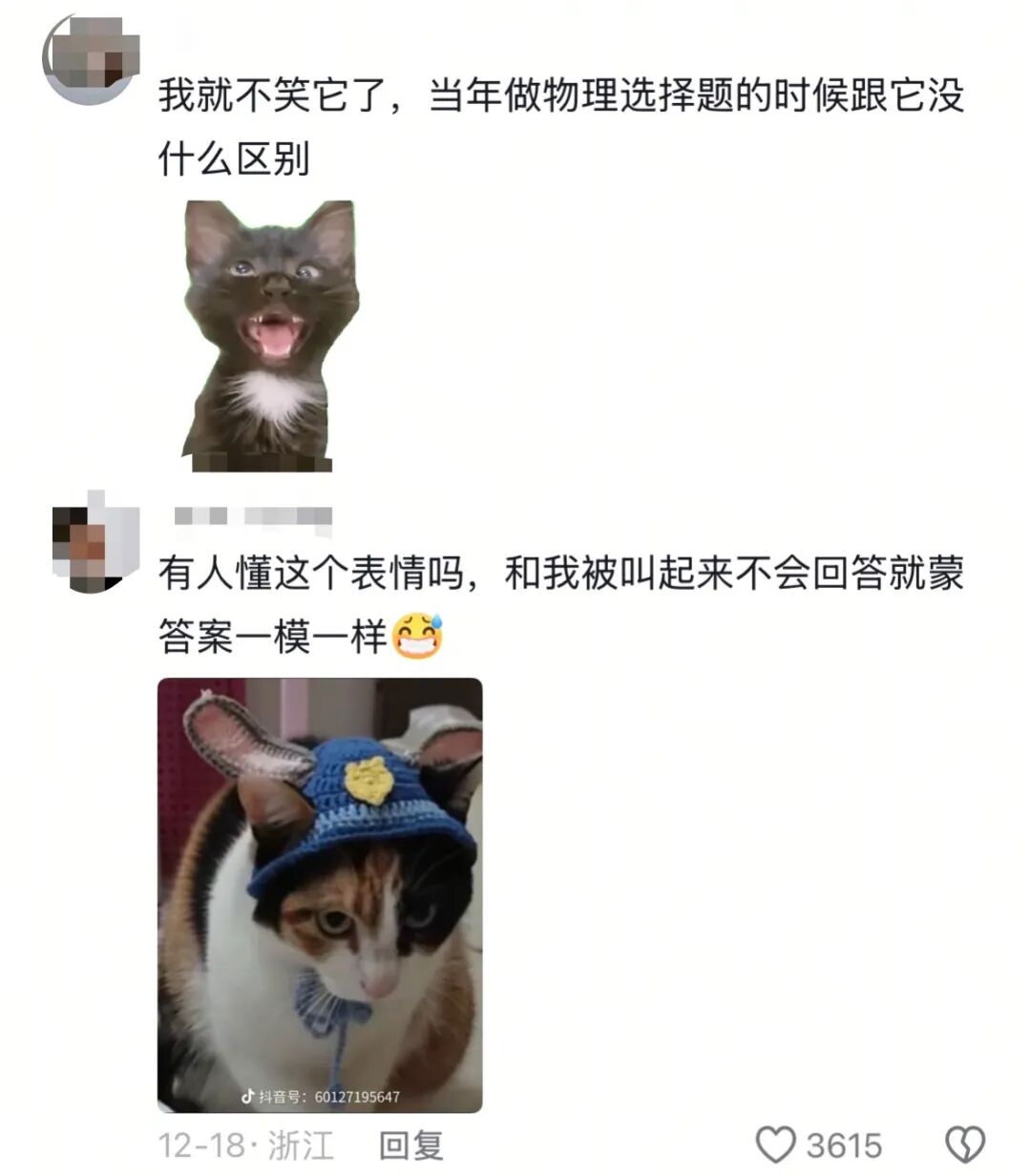Open the calico cat in blue hat image
1031x1176 pixels.
point(320,894)
